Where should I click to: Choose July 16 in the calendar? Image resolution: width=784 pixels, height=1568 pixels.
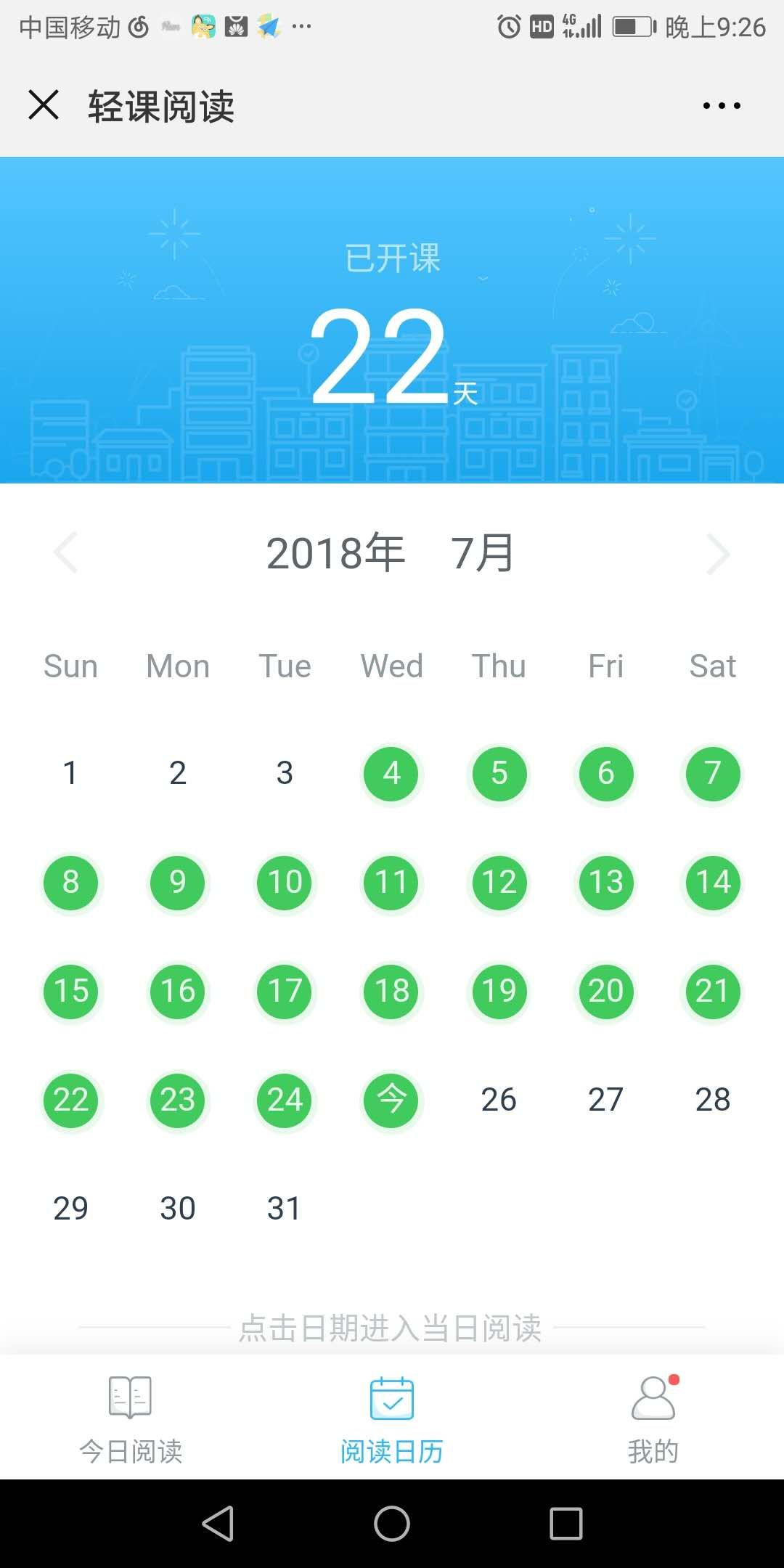coord(178,992)
